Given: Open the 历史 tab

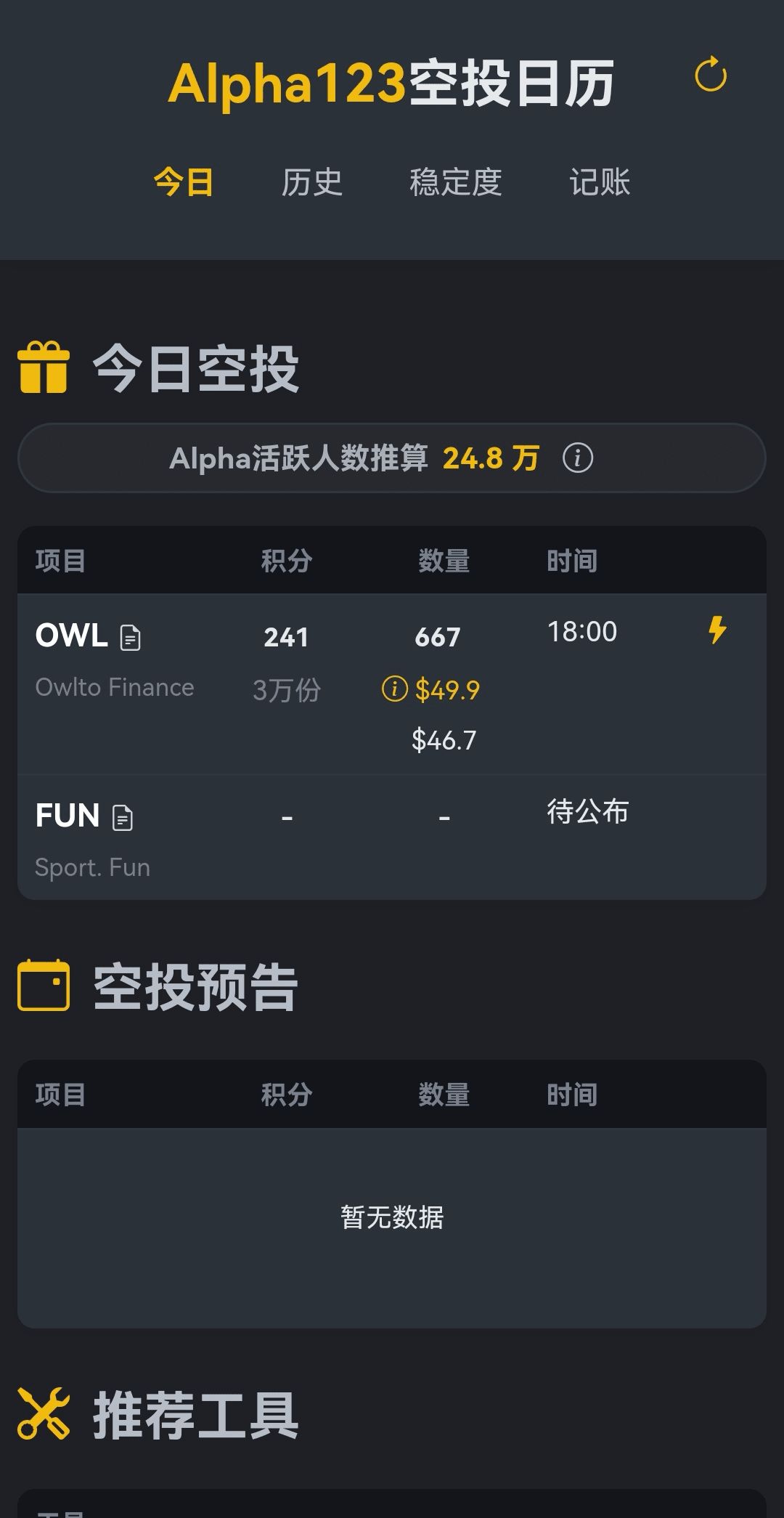Looking at the screenshot, I should click(x=311, y=182).
